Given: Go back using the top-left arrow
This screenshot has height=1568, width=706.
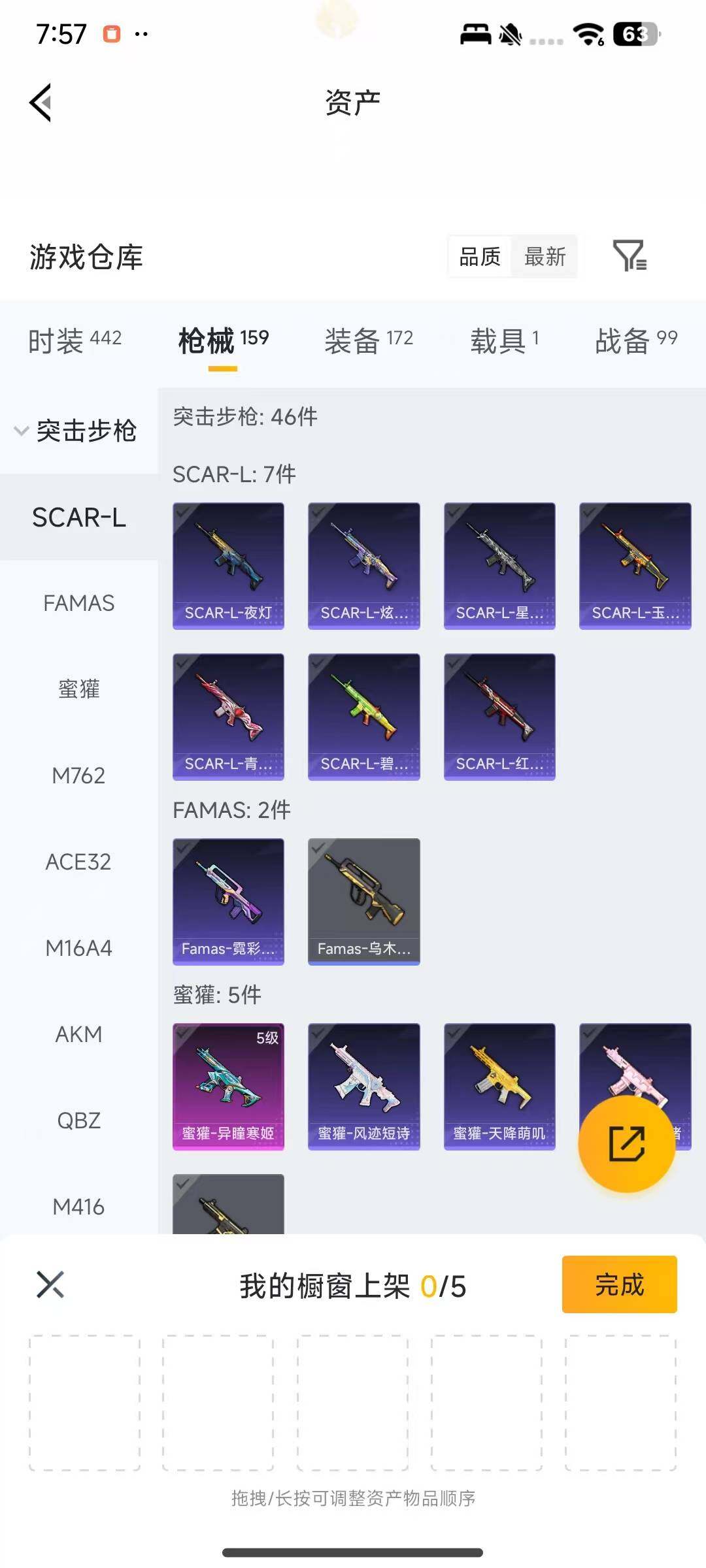Looking at the screenshot, I should [41, 103].
